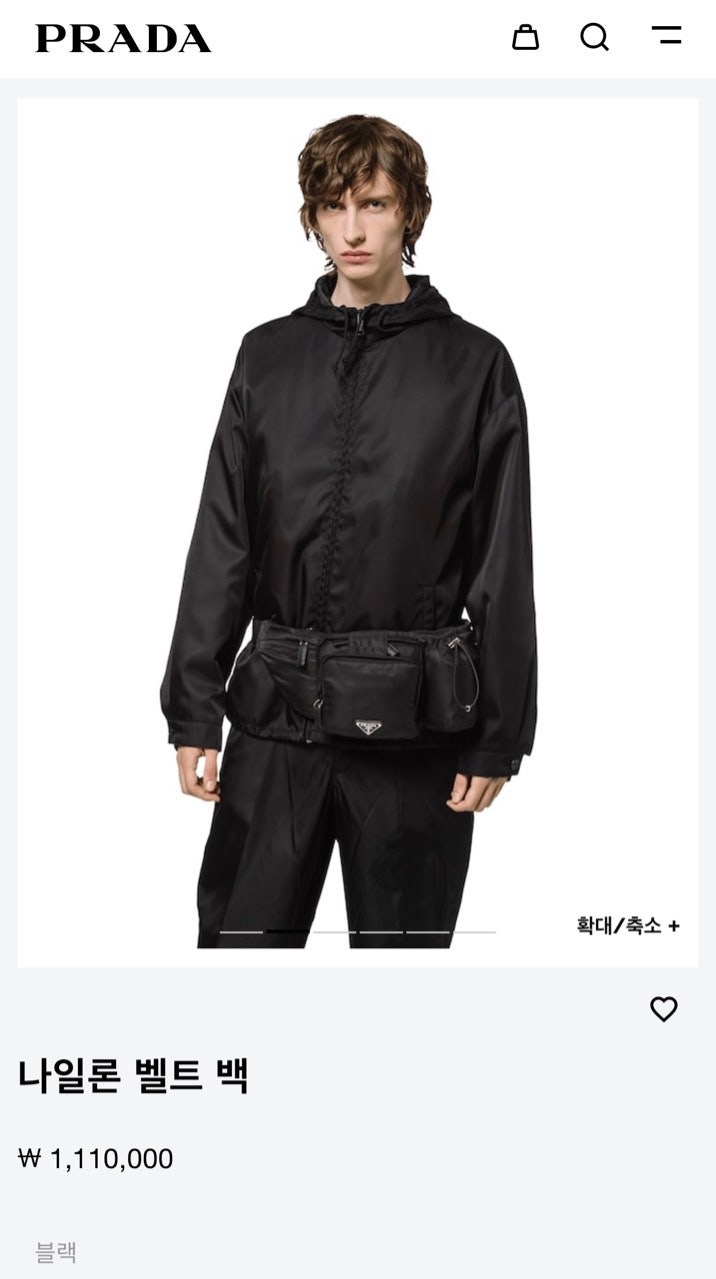Open the hamburger menu
716x1279 pixels.
tap(666, 36)
